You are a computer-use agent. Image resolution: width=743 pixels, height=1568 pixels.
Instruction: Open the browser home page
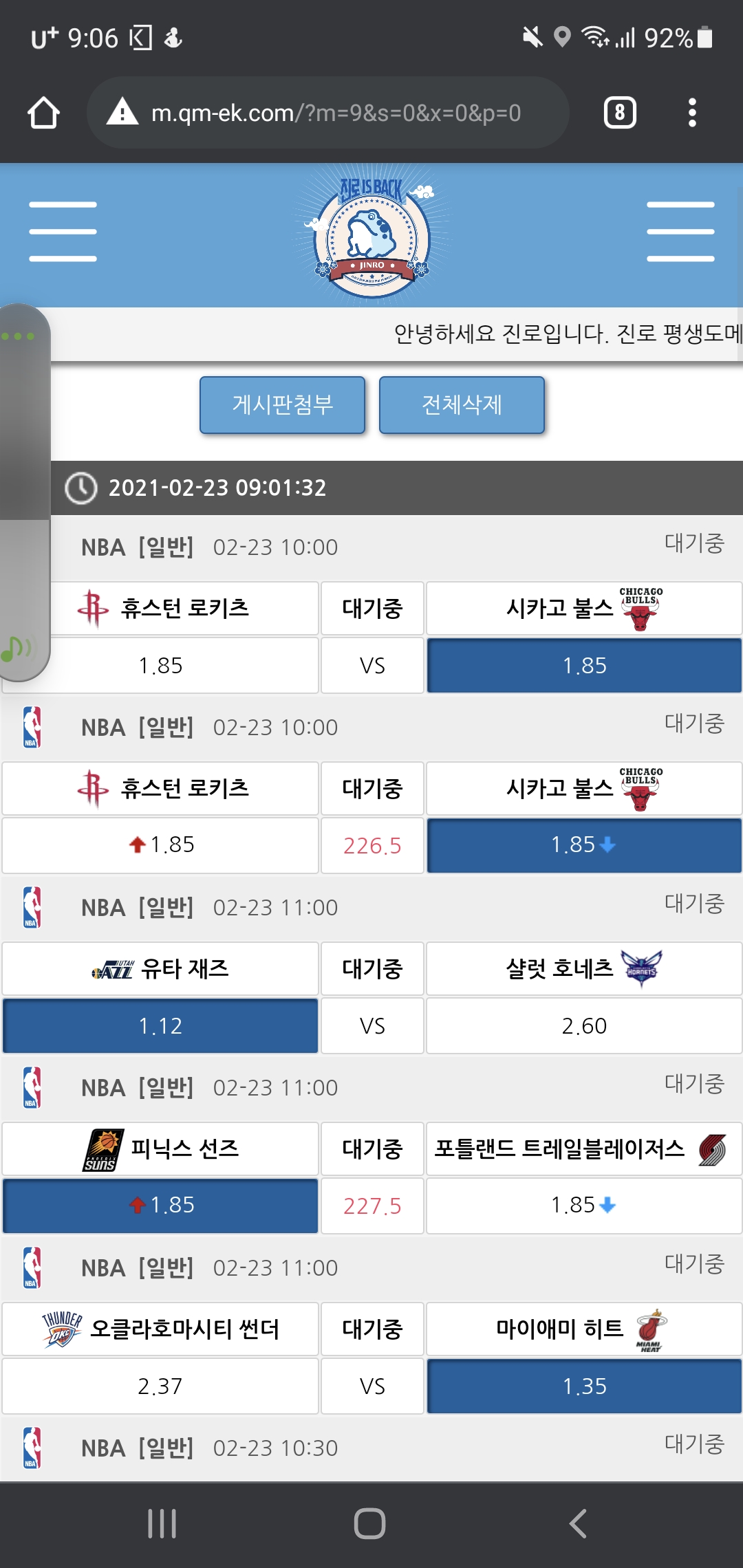(43, 113)
